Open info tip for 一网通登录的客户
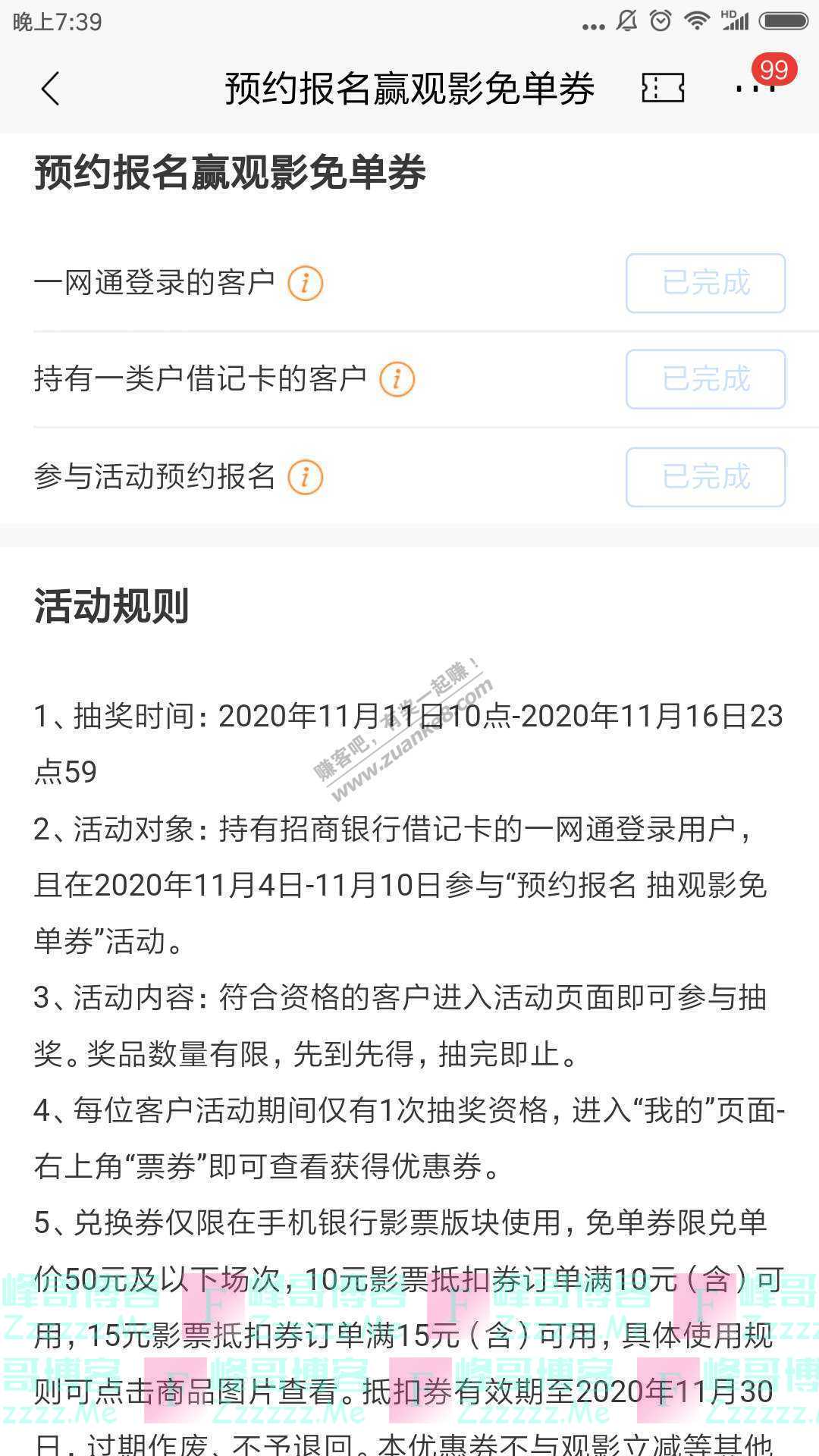This screenshot has width=819, height=1456. tap(306, 284)
